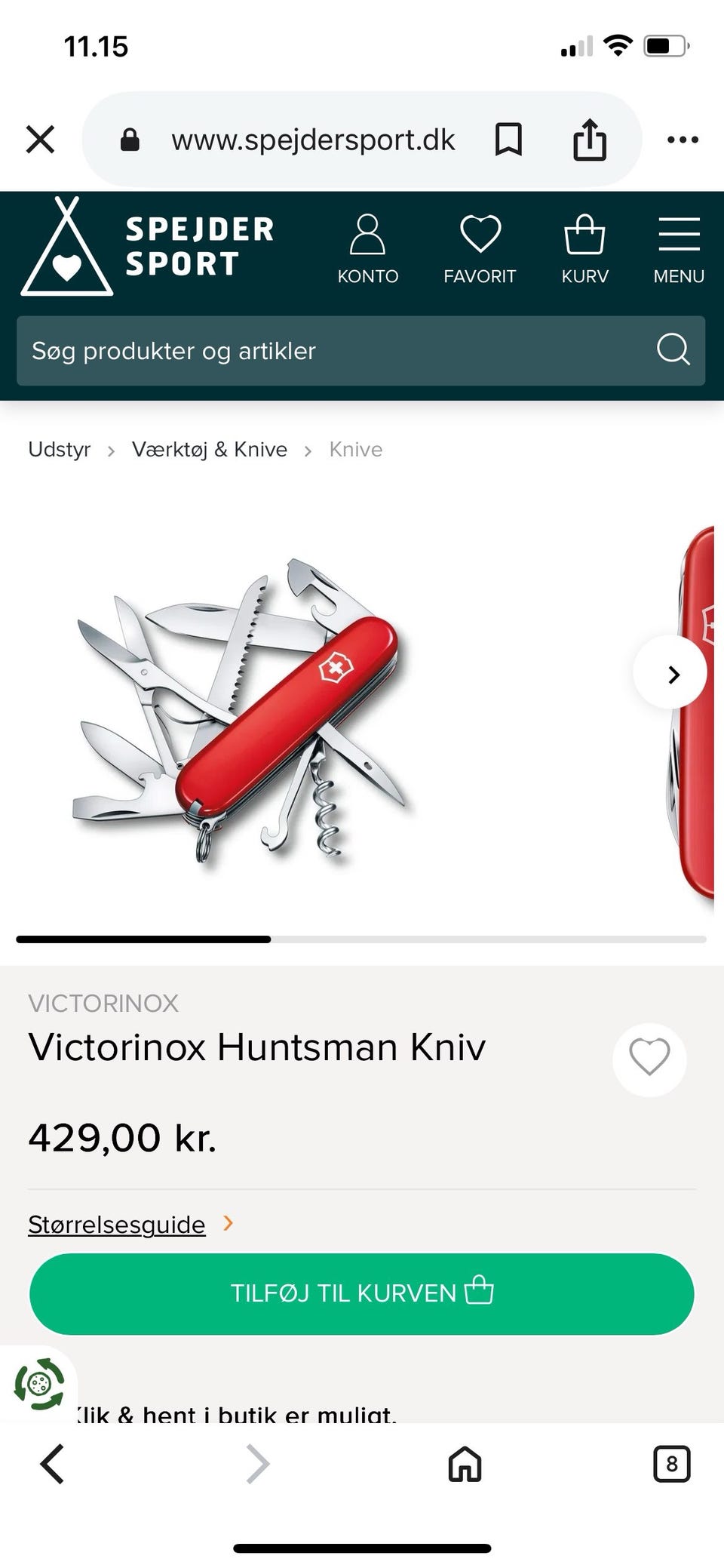Open the green cookie settings badge
This screenshot has height=1568, width=724.
click(x=39, y=1385)
